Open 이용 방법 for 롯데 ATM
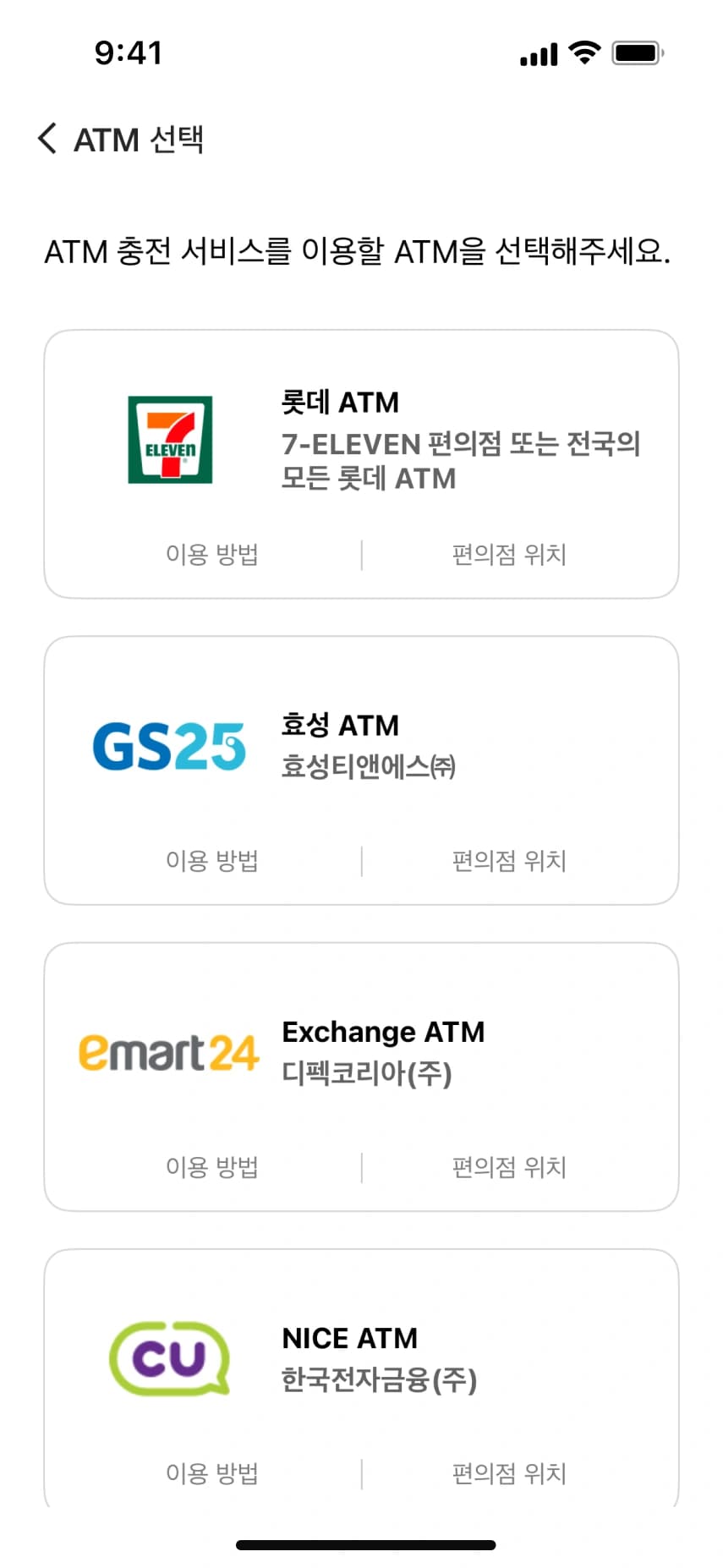Screen dimensions: 723x1568 [211, 555]
